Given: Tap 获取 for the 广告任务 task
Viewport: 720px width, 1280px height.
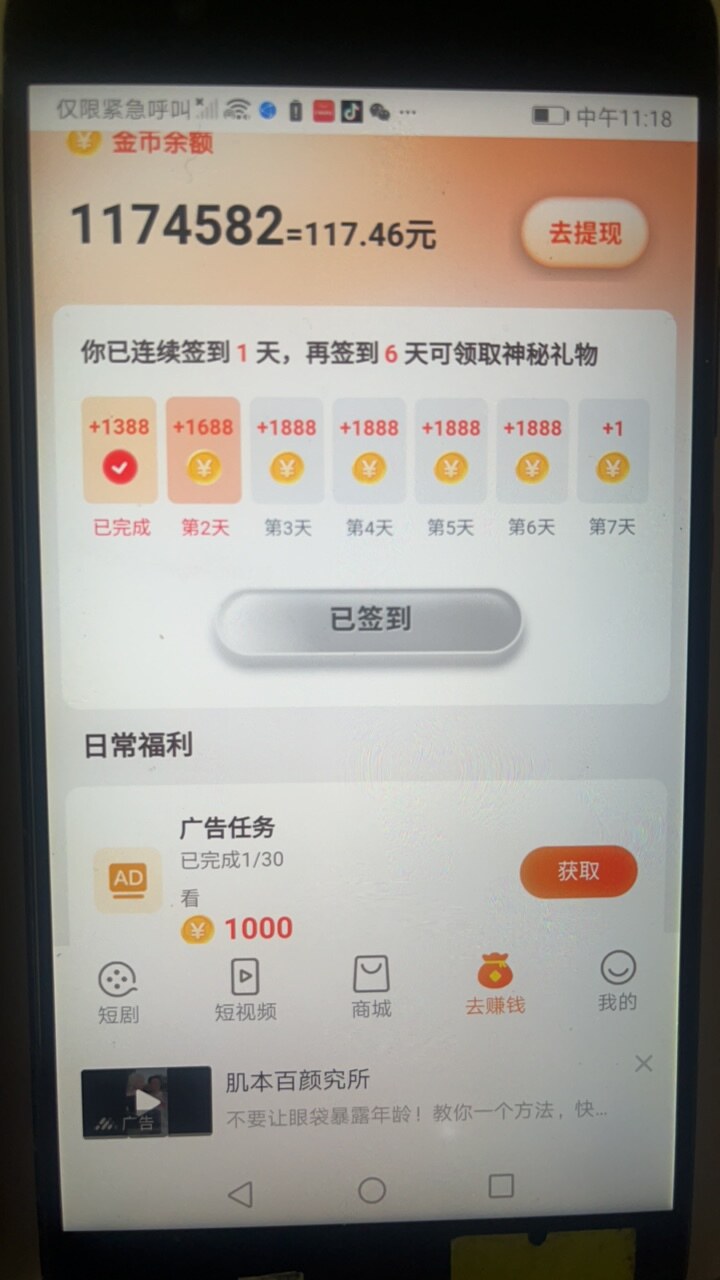Looking at the screenshot, I should pos(578,871).
